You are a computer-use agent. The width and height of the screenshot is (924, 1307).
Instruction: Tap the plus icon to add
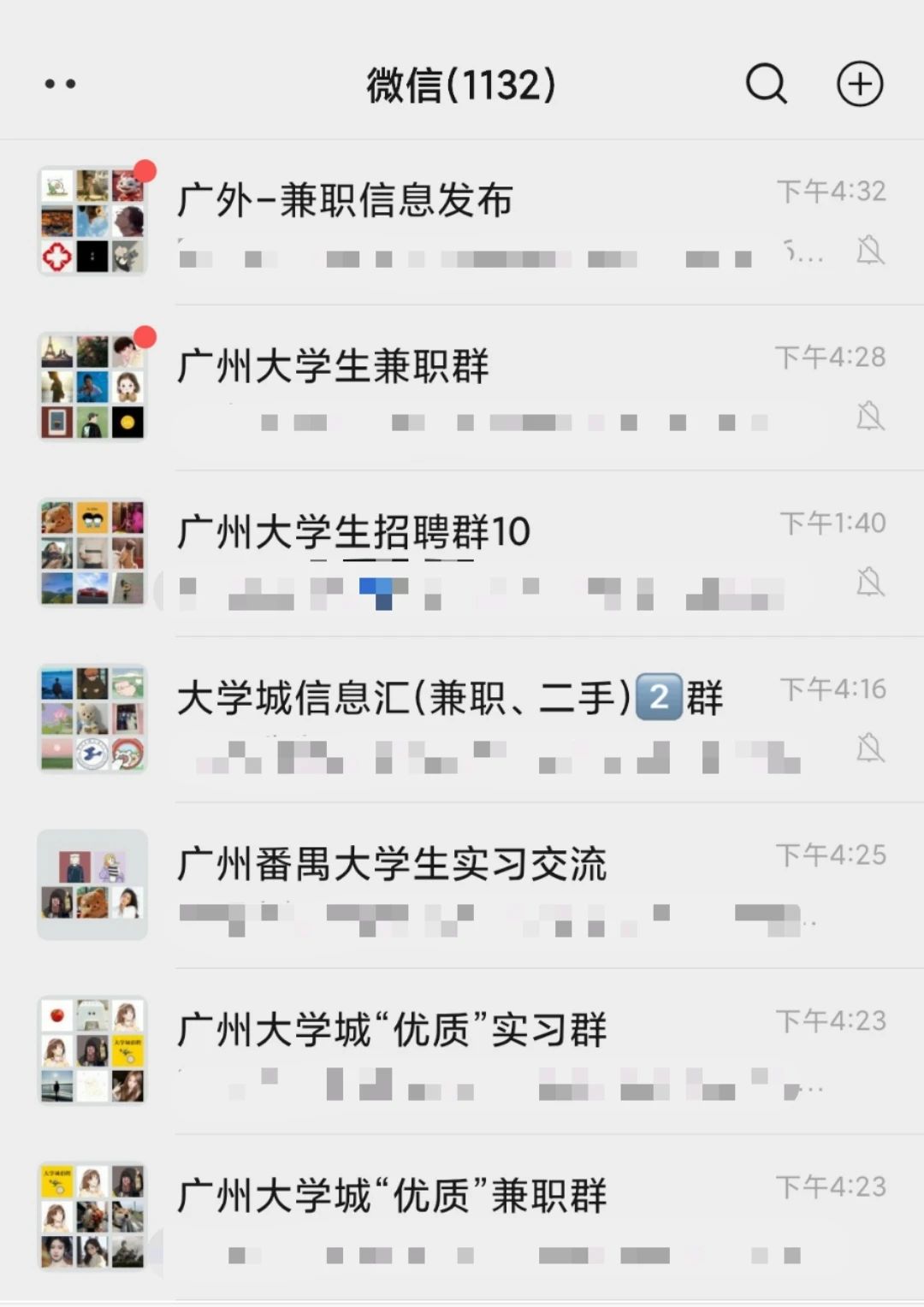(859, 84)
